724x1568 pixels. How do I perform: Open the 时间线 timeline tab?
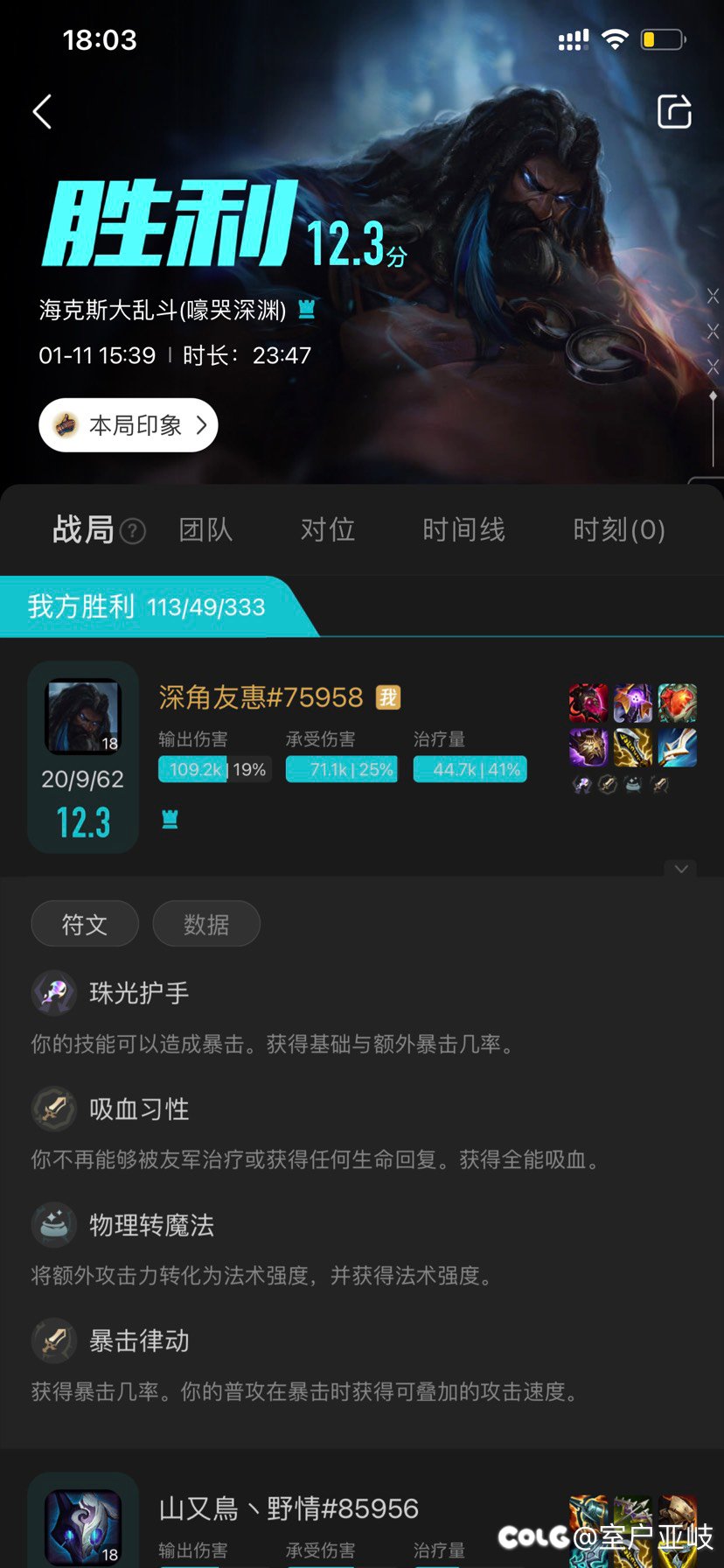click(463, 529)
